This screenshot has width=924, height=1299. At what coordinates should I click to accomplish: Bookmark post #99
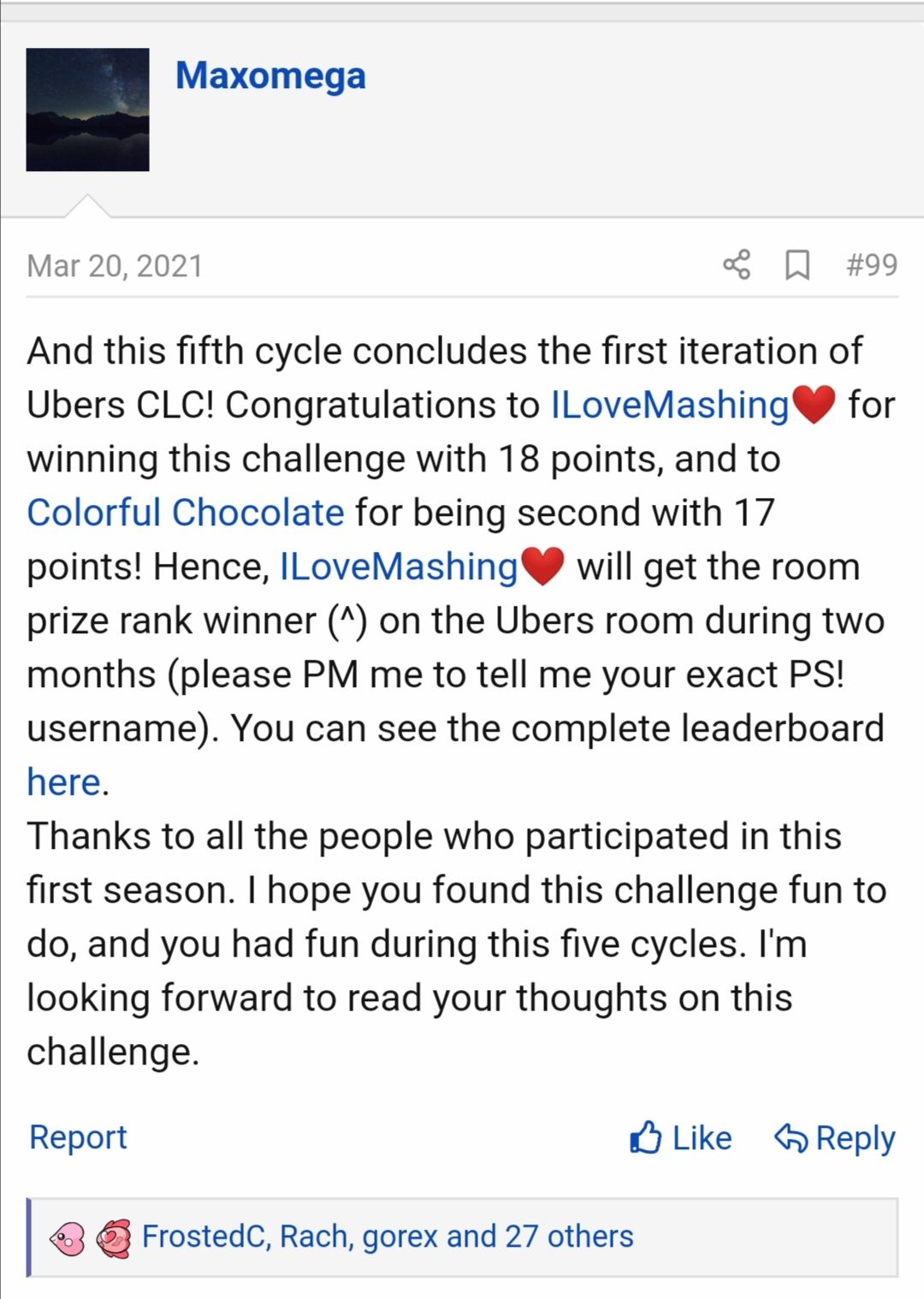click(797, 264)
